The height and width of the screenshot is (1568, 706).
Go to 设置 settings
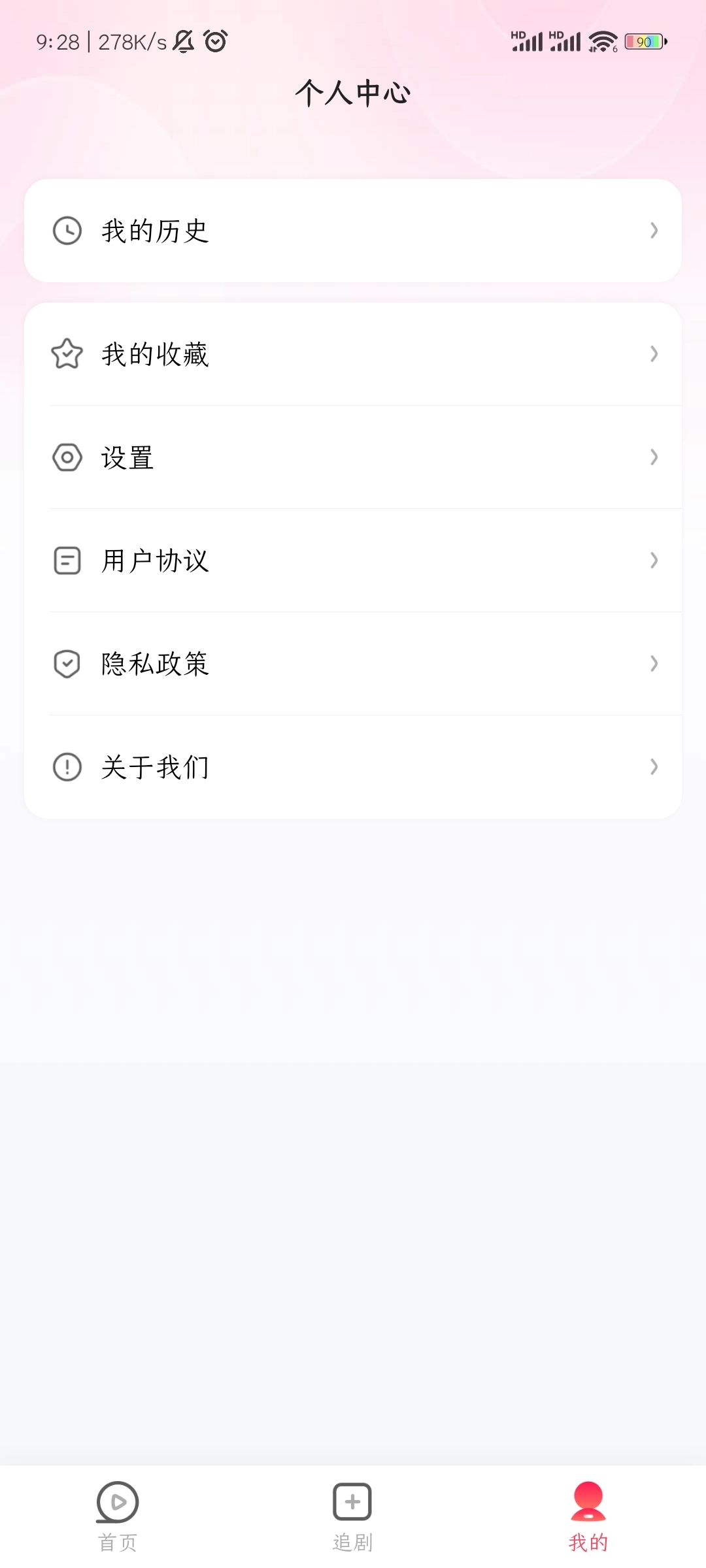click(353, 457)
